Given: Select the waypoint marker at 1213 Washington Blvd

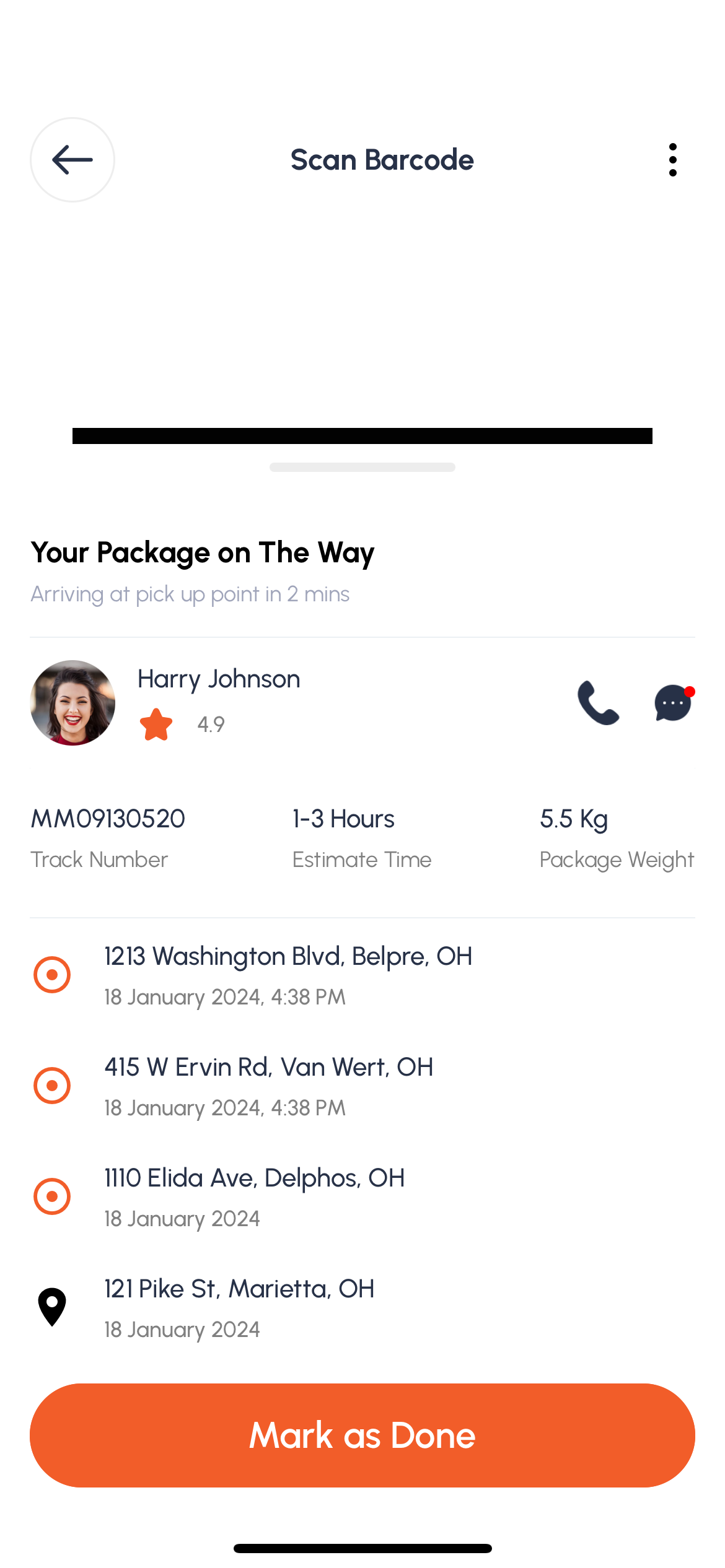Looking at the screenshot, I should [51, 973].
